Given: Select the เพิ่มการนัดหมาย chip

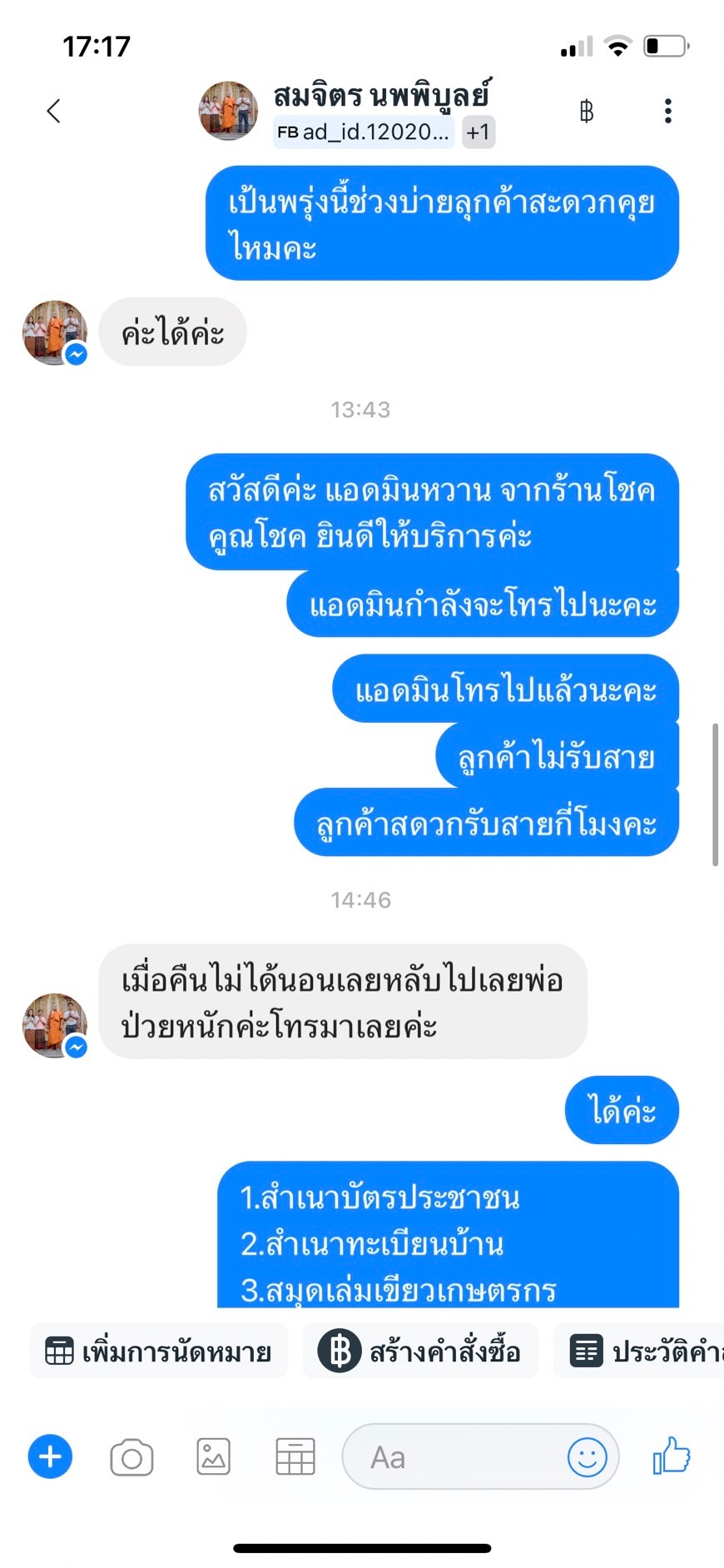Looking at the screenshot, I should pos(159,1351).
